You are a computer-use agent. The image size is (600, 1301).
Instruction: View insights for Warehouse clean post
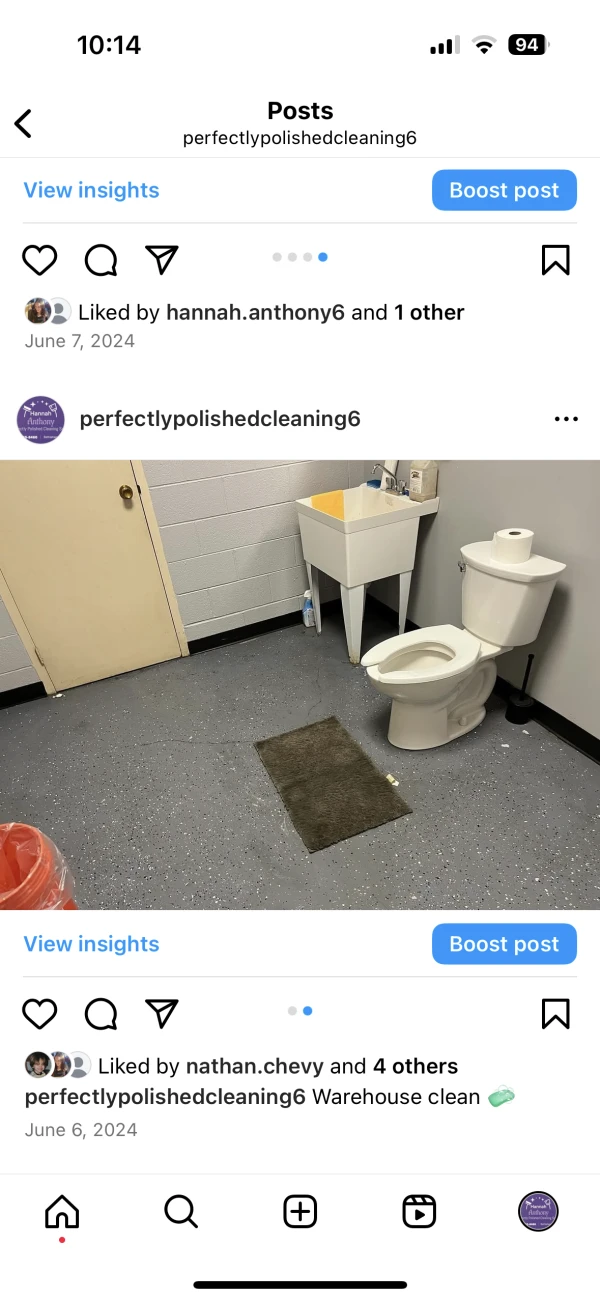pos(91,944)
